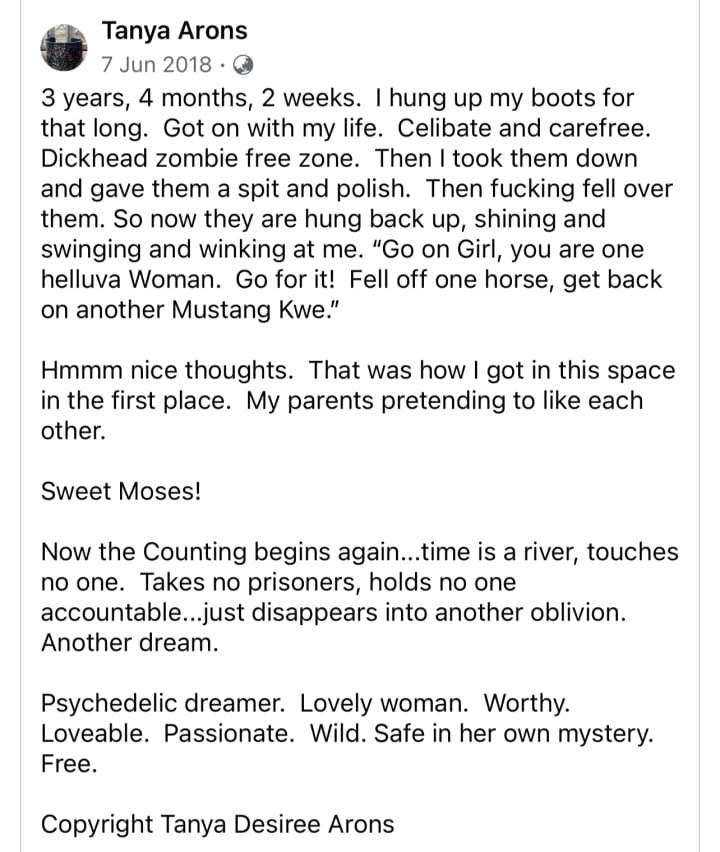Tap Tanya Arons' profile picture
This screenshot has height=852, width=720.
pyautogui.click(x=65, y=47)
